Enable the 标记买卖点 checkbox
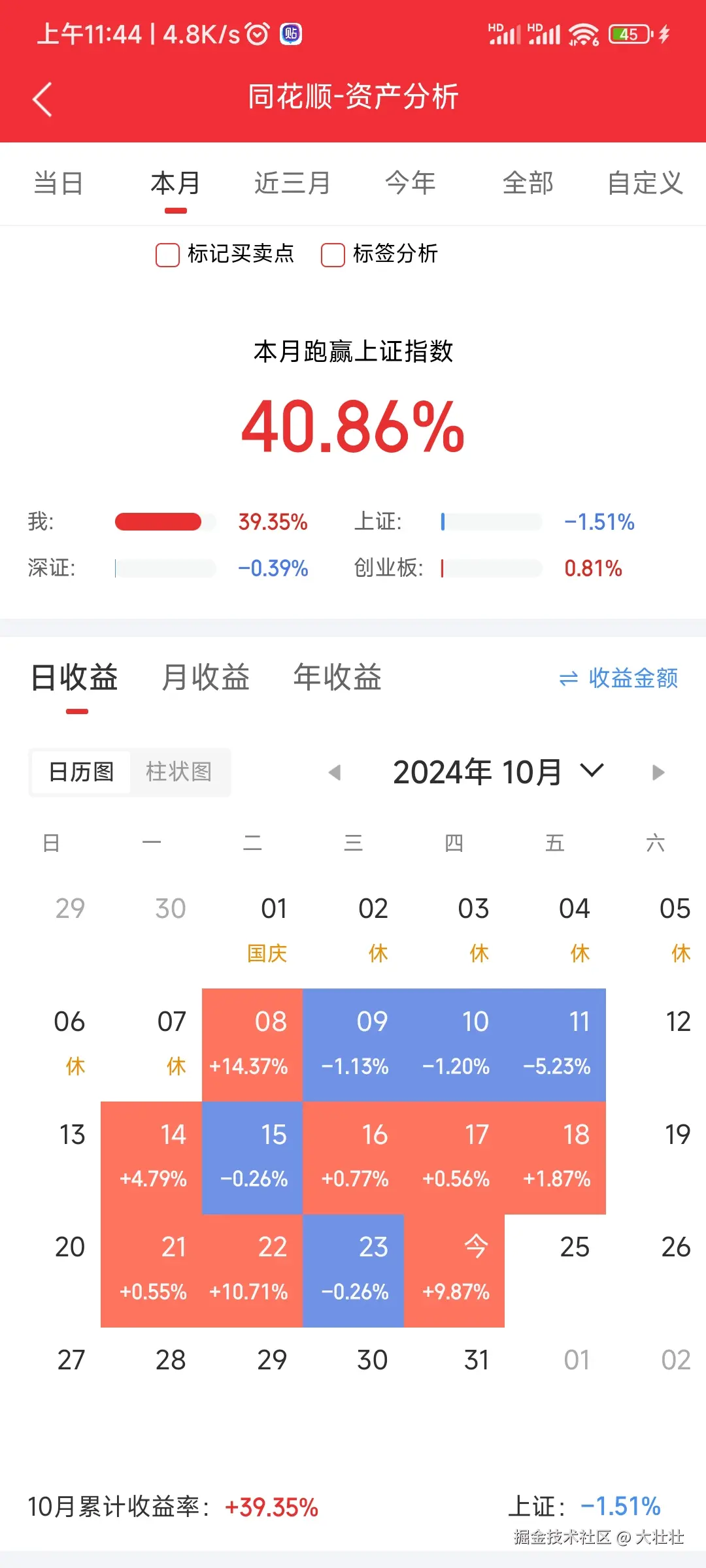 (x=167, y=255)
